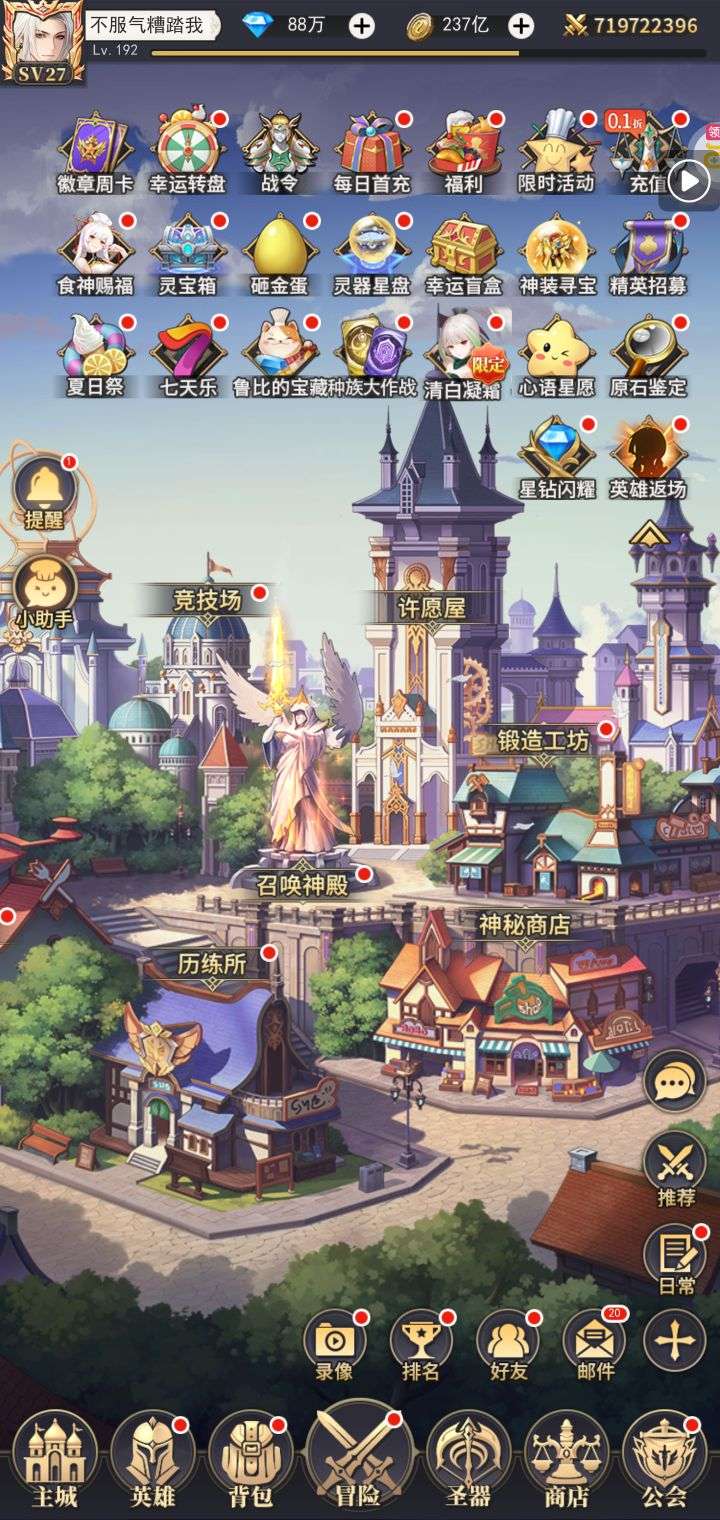Open the 日常 daily tasks

675,1255
